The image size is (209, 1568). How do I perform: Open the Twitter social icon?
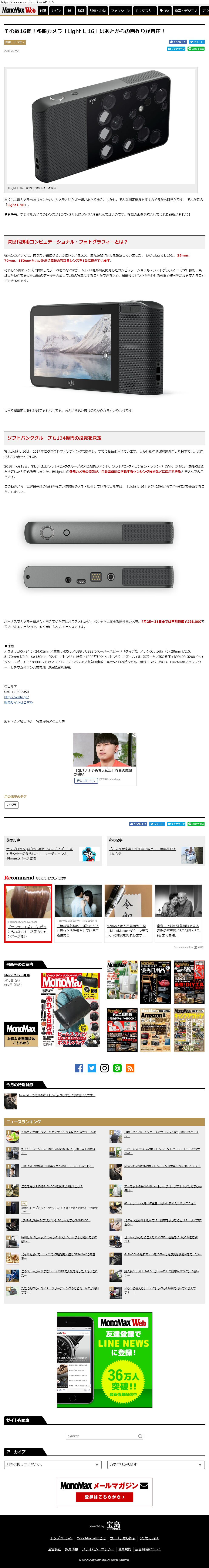coord(91,1068)
